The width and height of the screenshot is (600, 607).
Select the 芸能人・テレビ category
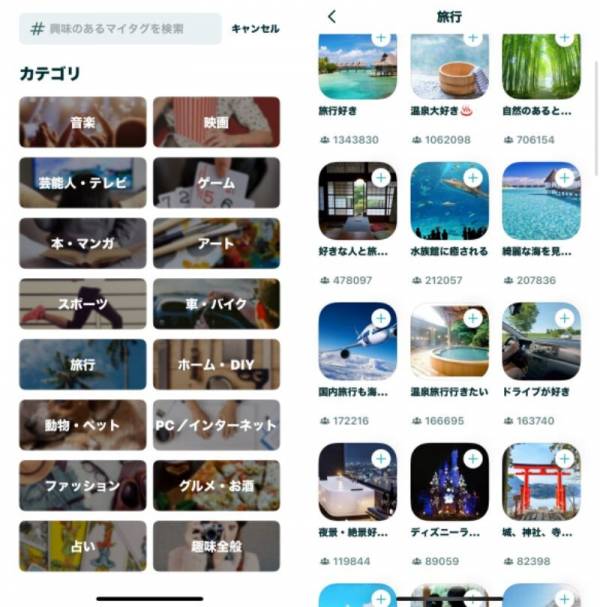83,183
